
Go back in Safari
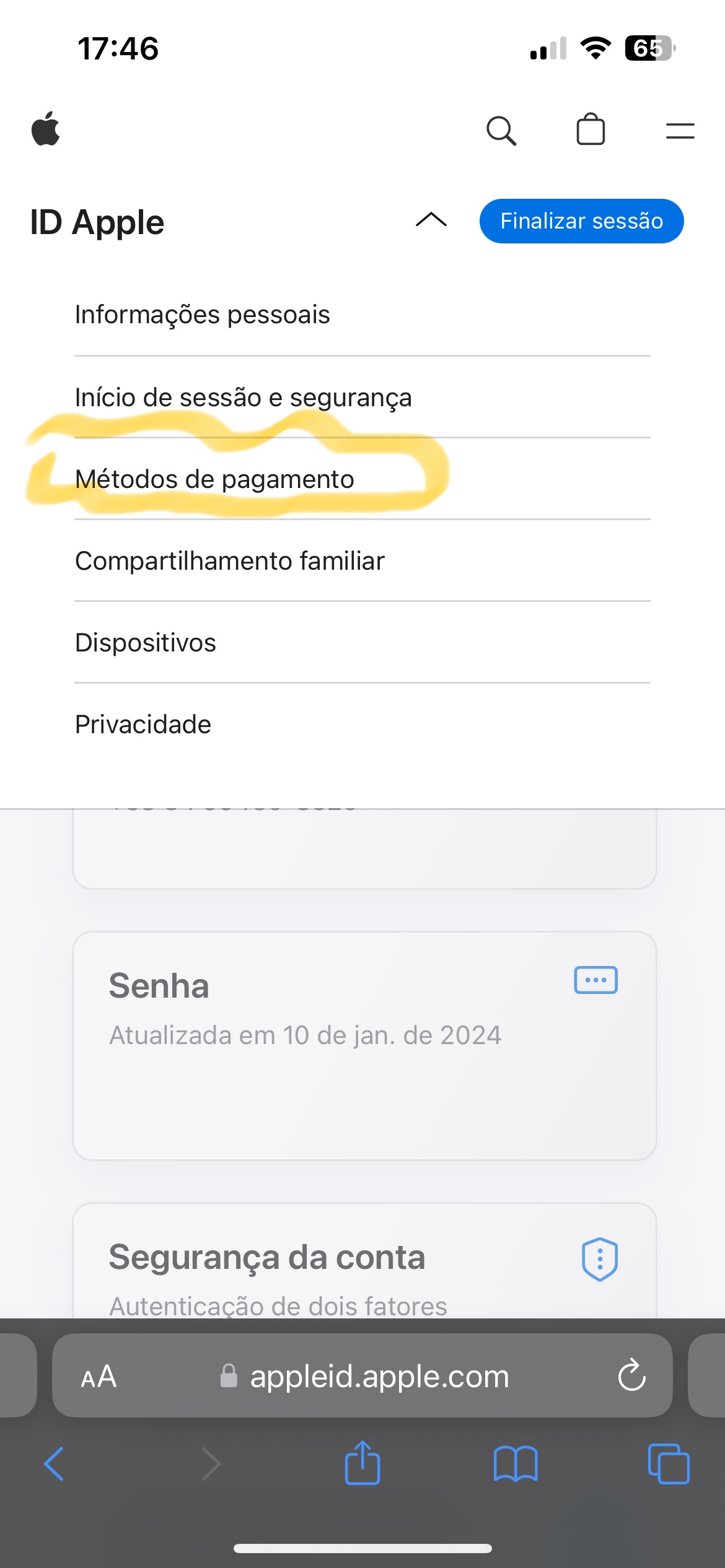(54, 1464)
